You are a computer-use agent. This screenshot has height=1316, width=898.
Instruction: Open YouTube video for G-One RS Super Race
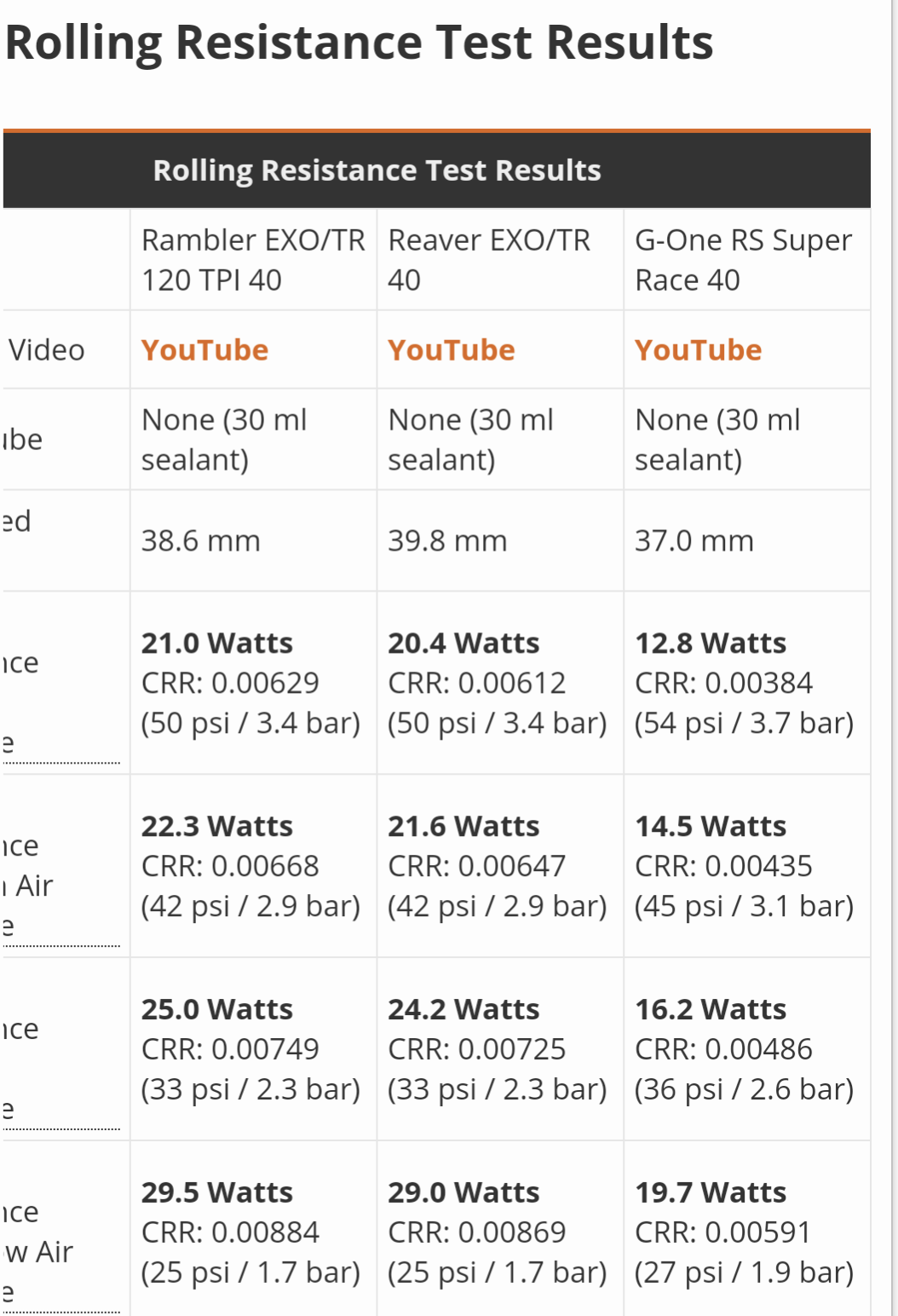point(698,350)
